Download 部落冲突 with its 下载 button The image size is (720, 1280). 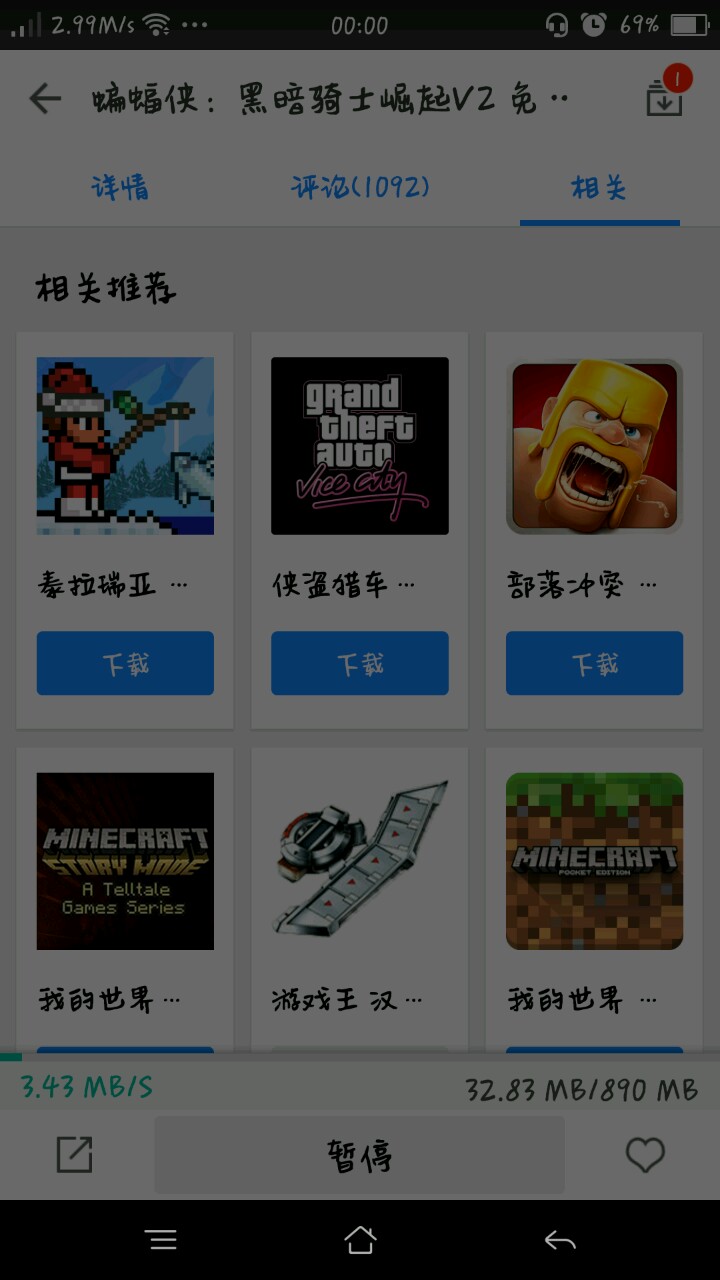click(594, 663)
